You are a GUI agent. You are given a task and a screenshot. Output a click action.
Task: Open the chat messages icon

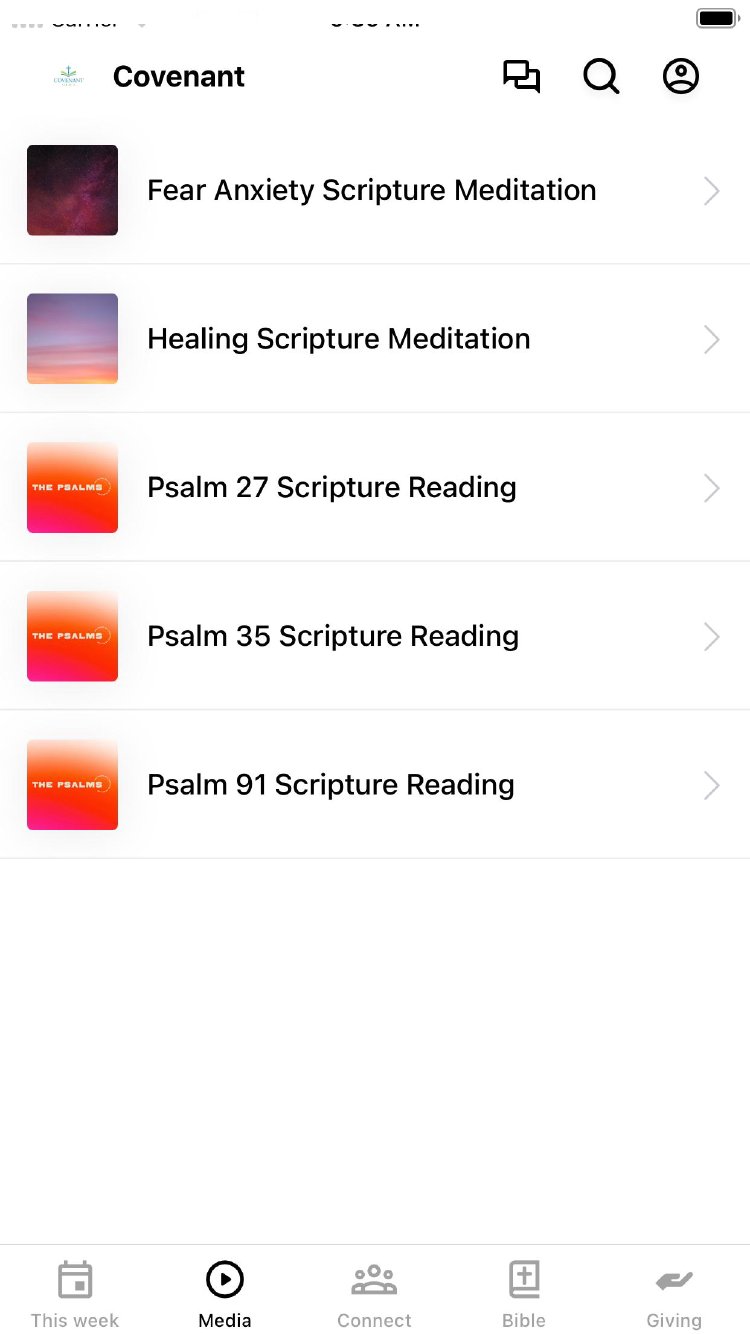521,77
